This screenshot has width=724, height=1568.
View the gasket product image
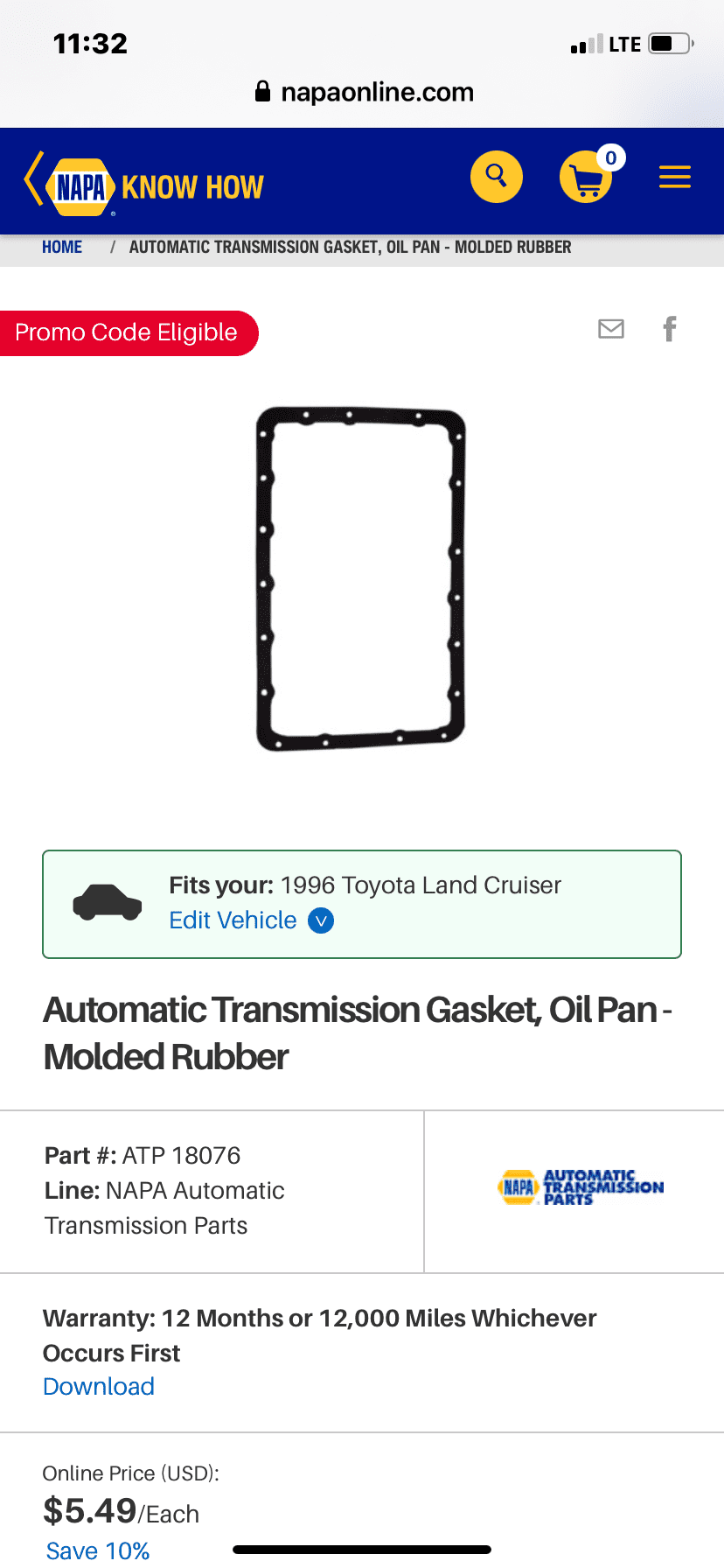360,578
